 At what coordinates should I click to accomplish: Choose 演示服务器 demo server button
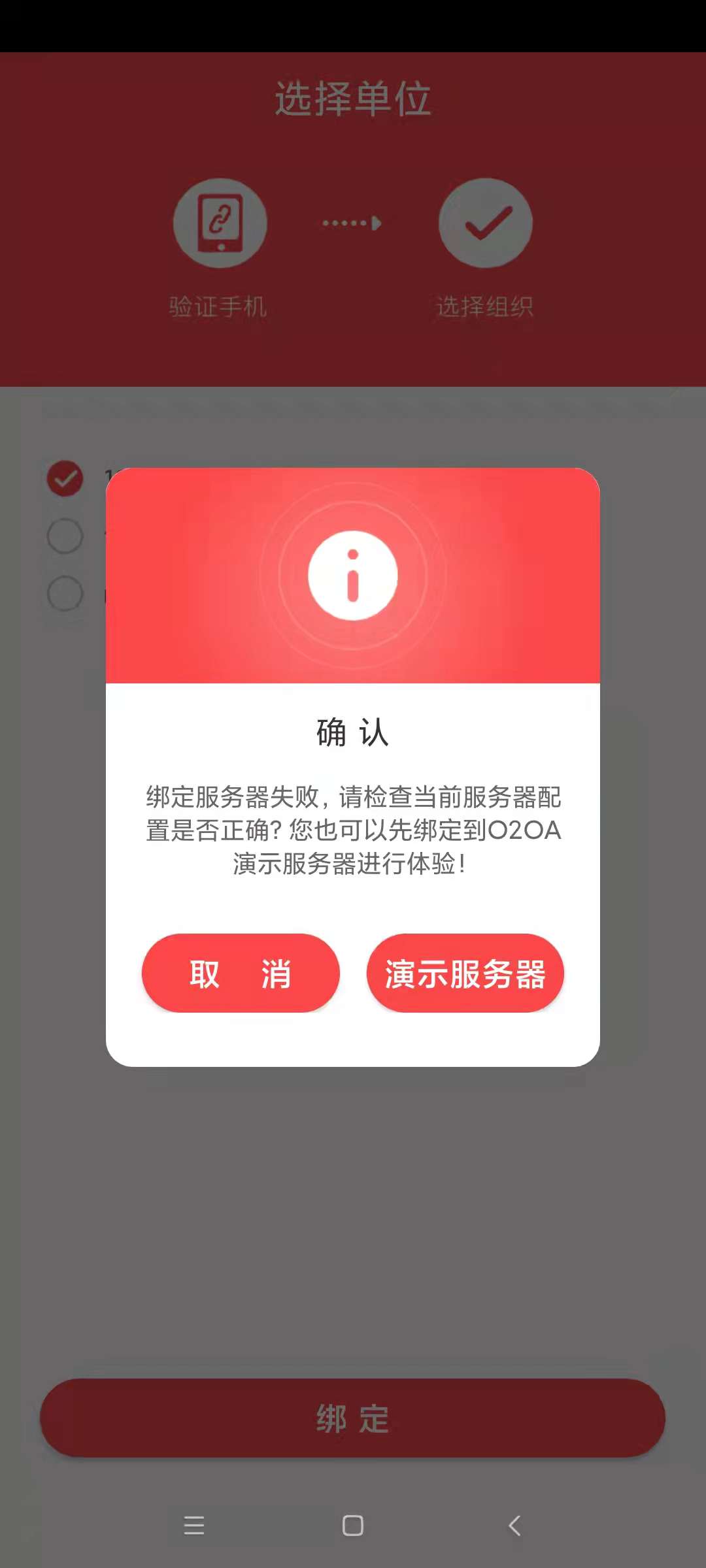coord(465,973)
